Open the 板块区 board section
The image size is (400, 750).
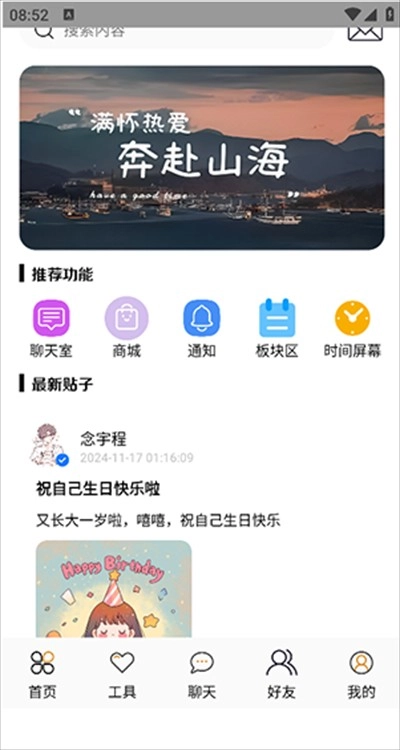coord(277,328)
